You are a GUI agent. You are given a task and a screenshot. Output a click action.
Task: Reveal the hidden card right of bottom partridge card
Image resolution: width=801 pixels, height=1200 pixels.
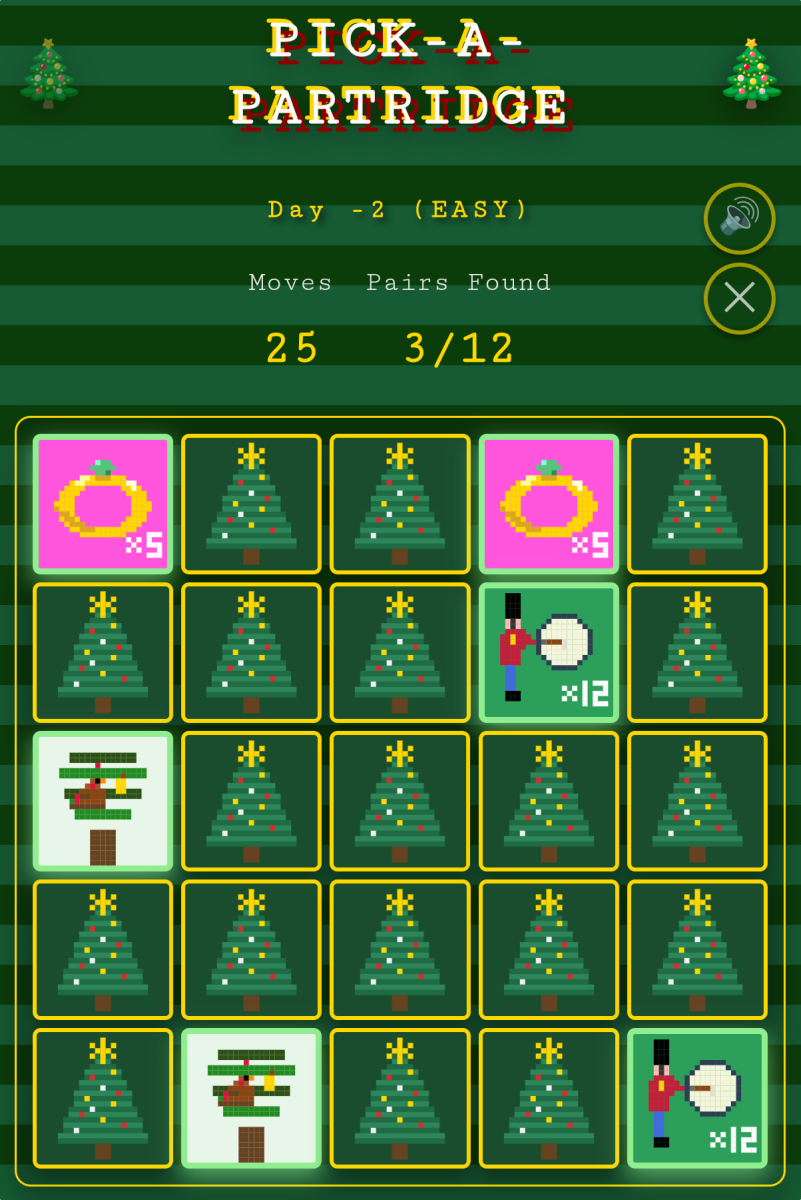point(400,1098)
